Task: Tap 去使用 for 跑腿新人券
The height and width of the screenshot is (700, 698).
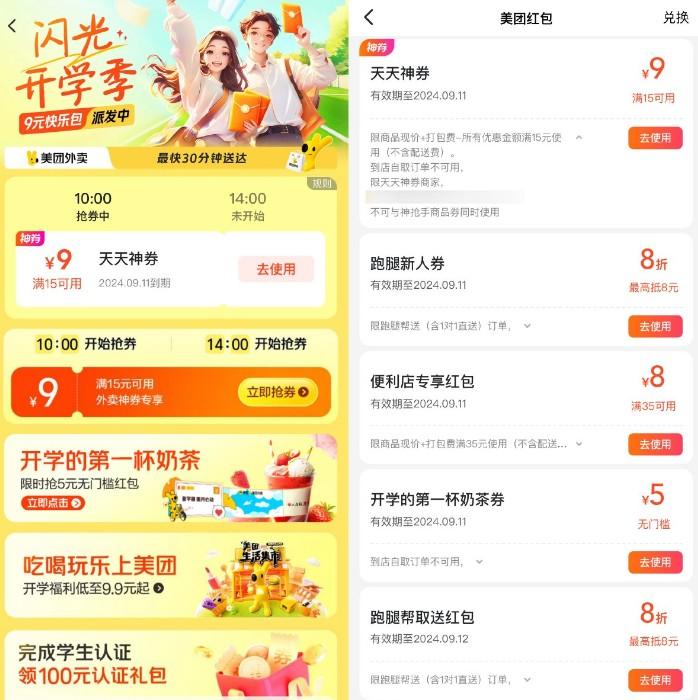Action: (x=655, y=326)
